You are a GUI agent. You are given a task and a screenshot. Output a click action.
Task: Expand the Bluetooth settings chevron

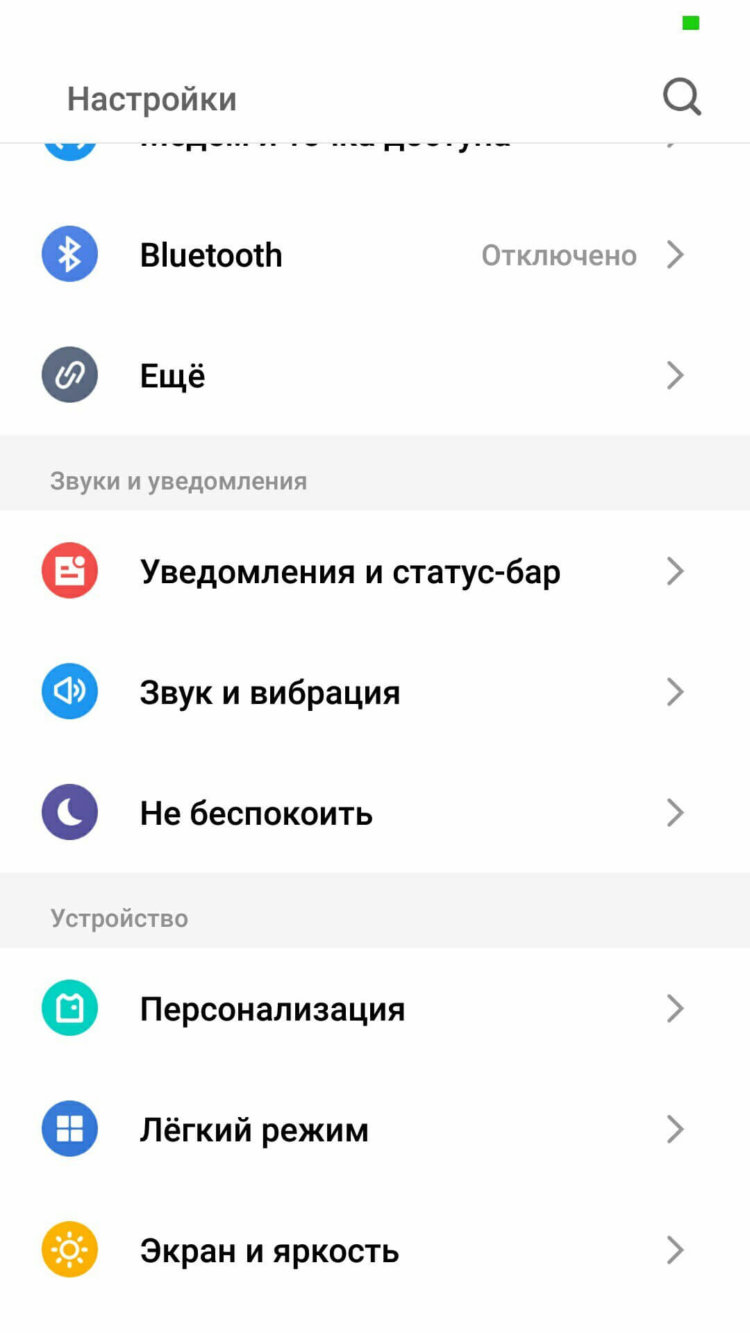[x=674, y=255]
